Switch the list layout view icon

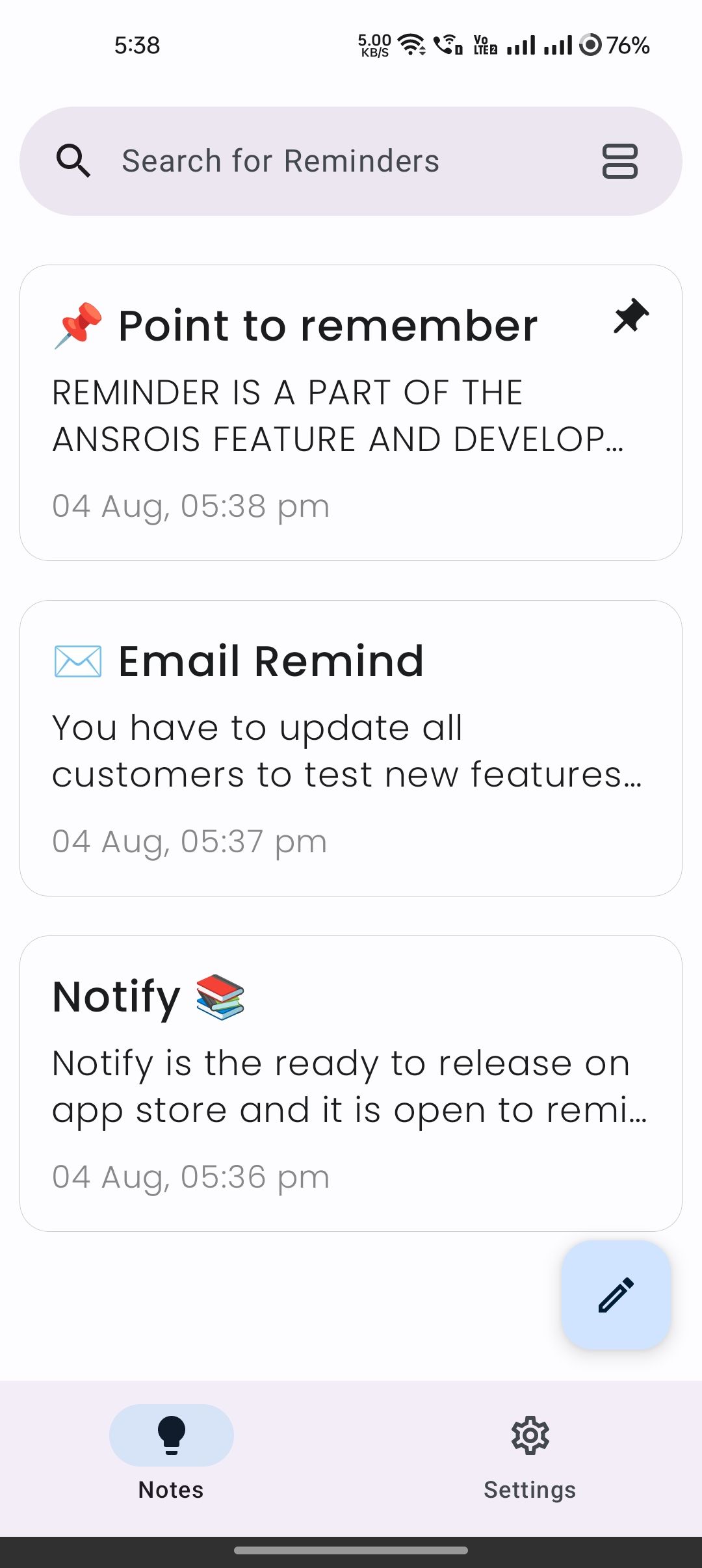(x=619, y=161)
